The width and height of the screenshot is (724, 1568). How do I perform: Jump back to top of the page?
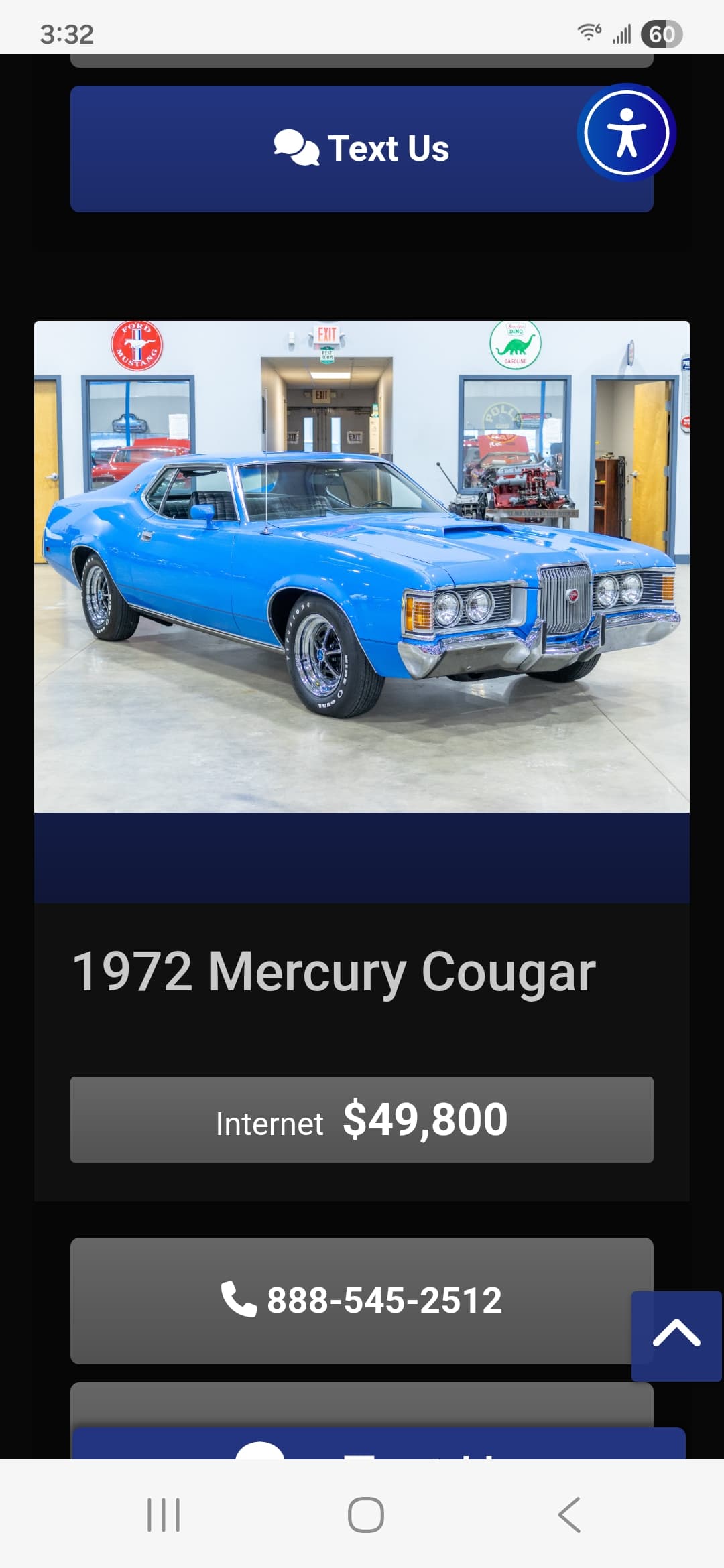pos(676,1335)
